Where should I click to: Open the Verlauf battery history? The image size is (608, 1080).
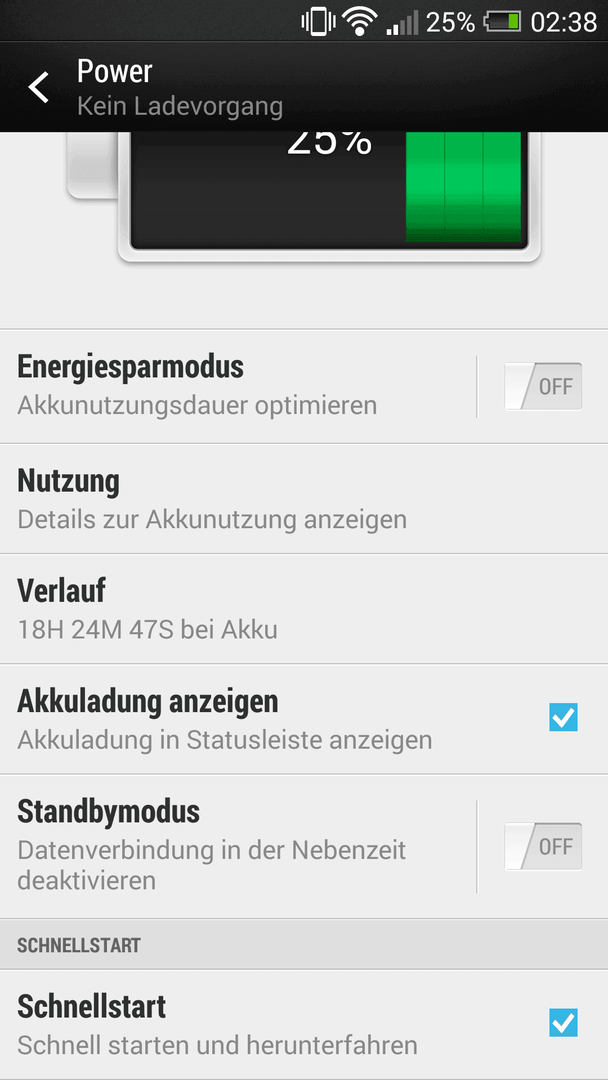[x=304, y=609]
